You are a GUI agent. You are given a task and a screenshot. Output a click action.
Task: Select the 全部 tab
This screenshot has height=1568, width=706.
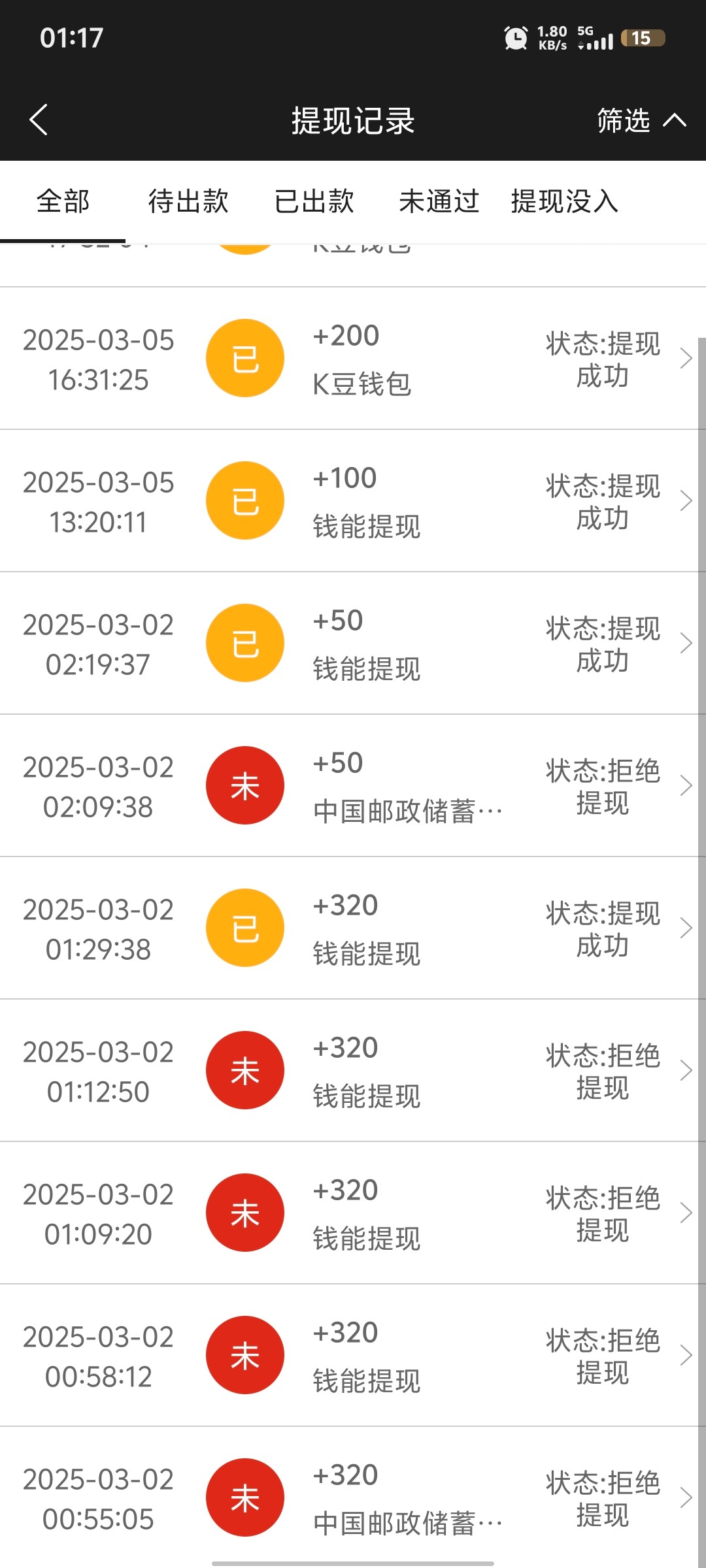[63, 201]
